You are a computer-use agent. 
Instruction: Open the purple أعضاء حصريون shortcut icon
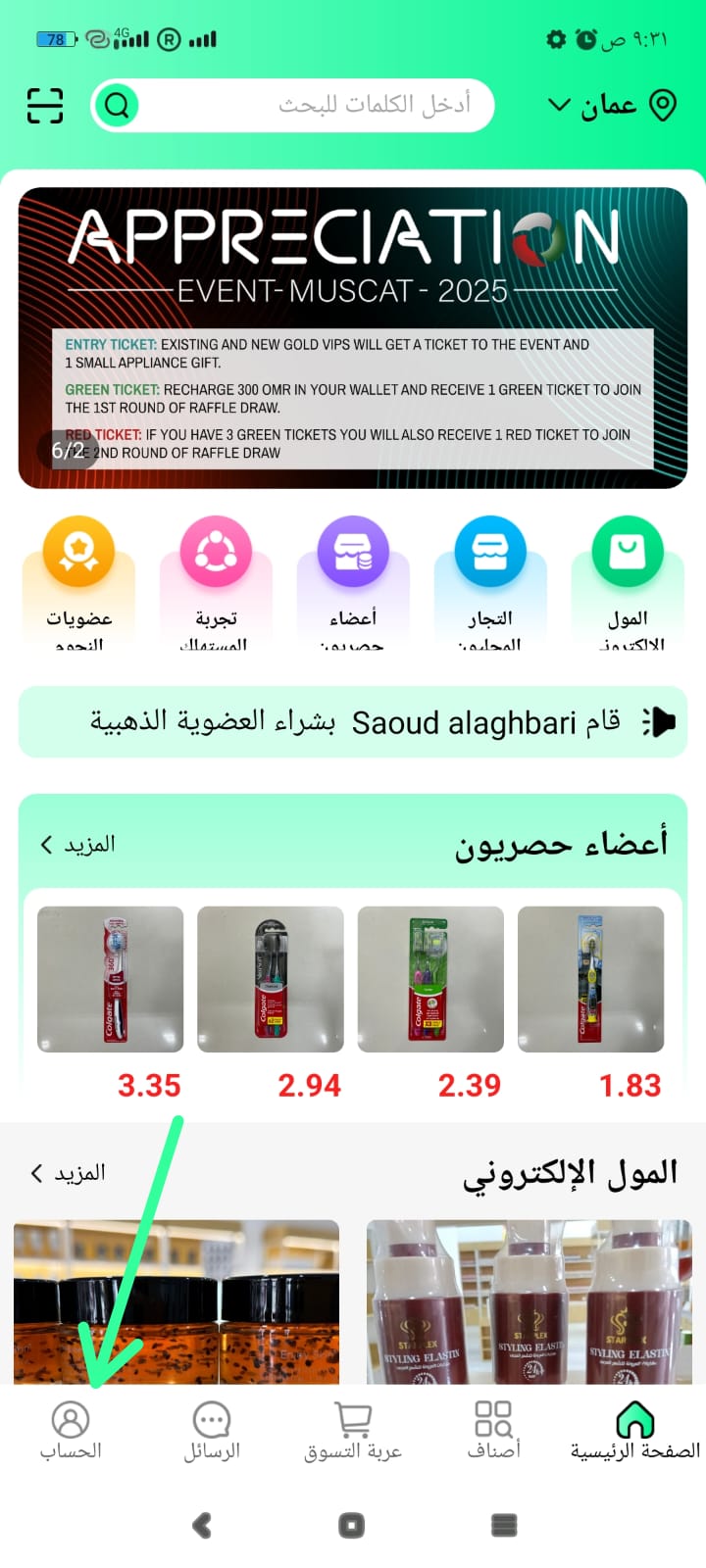click(353, 553)
